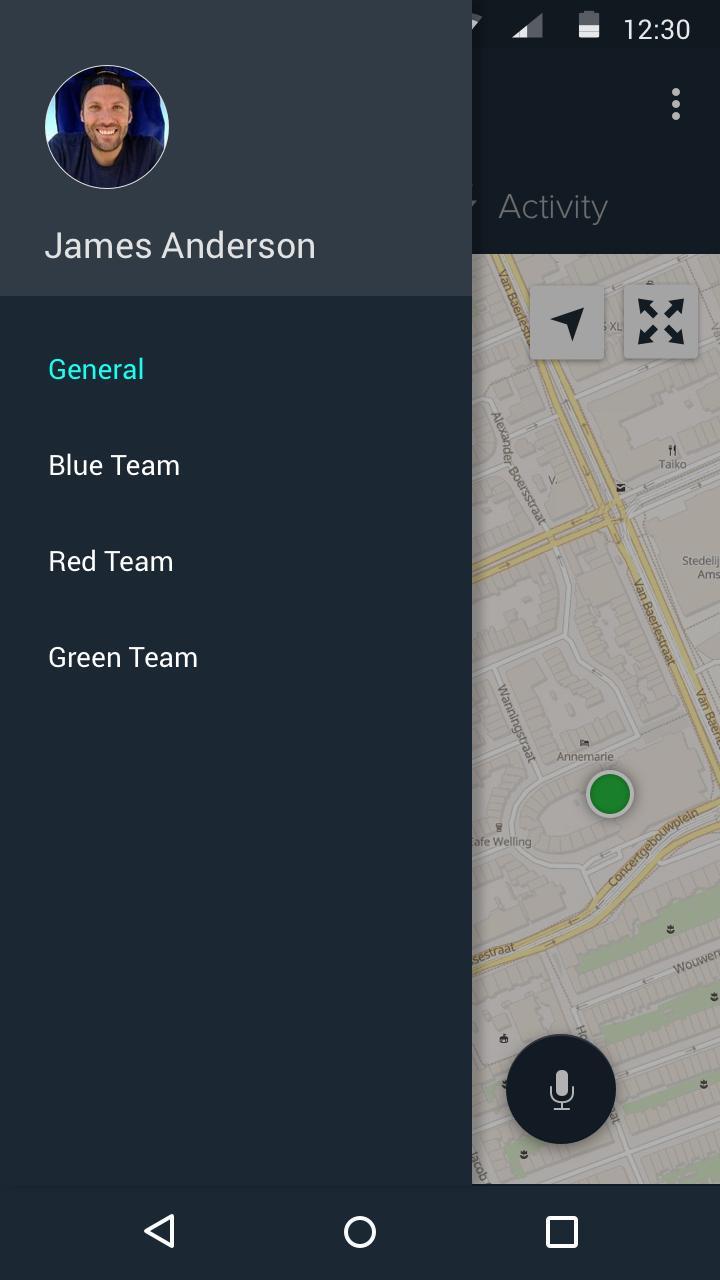The image size is (720, 1280).
Task: Select the General channel
Action: coord(96,369)
